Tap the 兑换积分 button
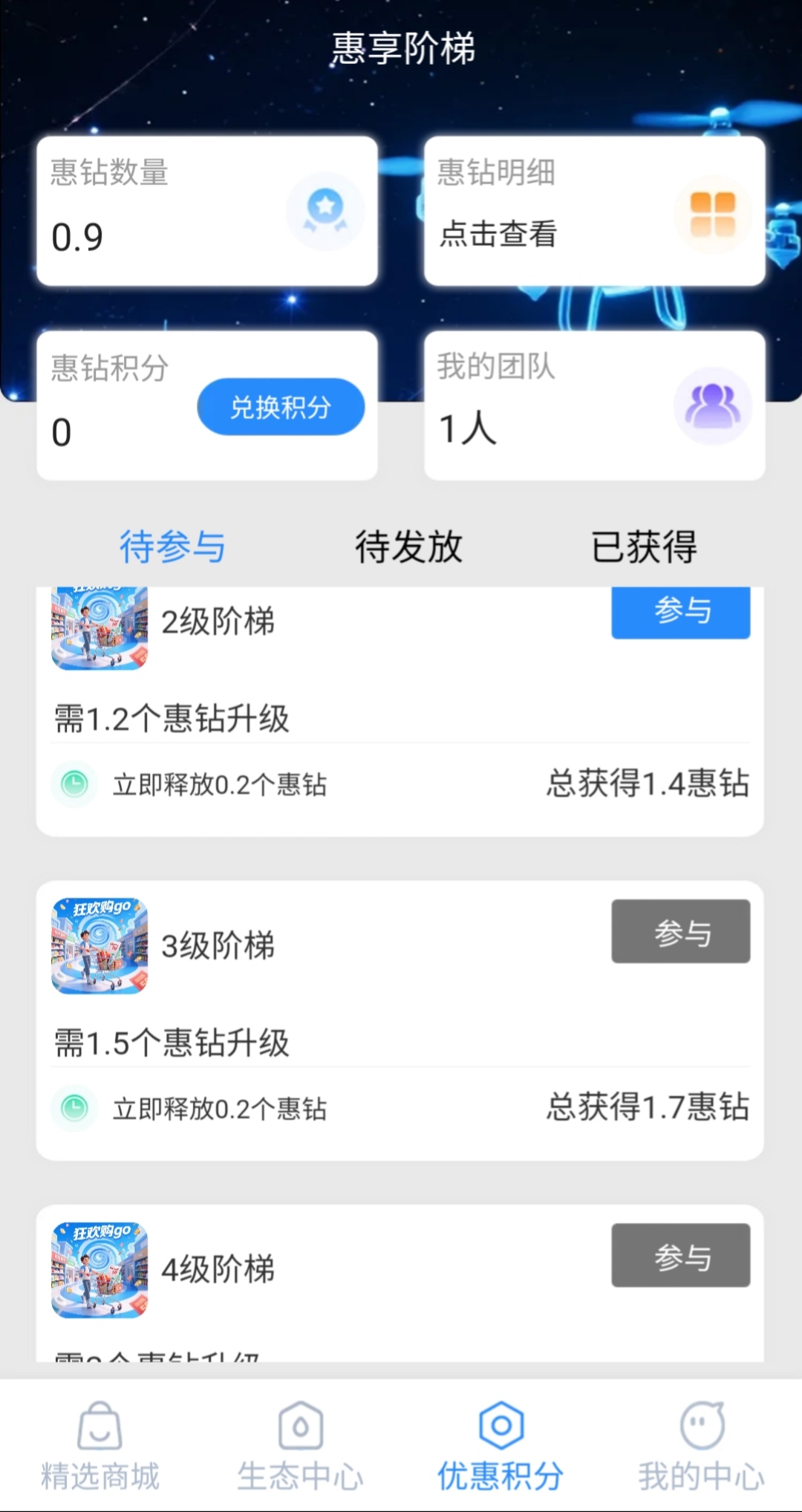The width and height of the screenshot is (802, 1512). (x=281, y=407)
